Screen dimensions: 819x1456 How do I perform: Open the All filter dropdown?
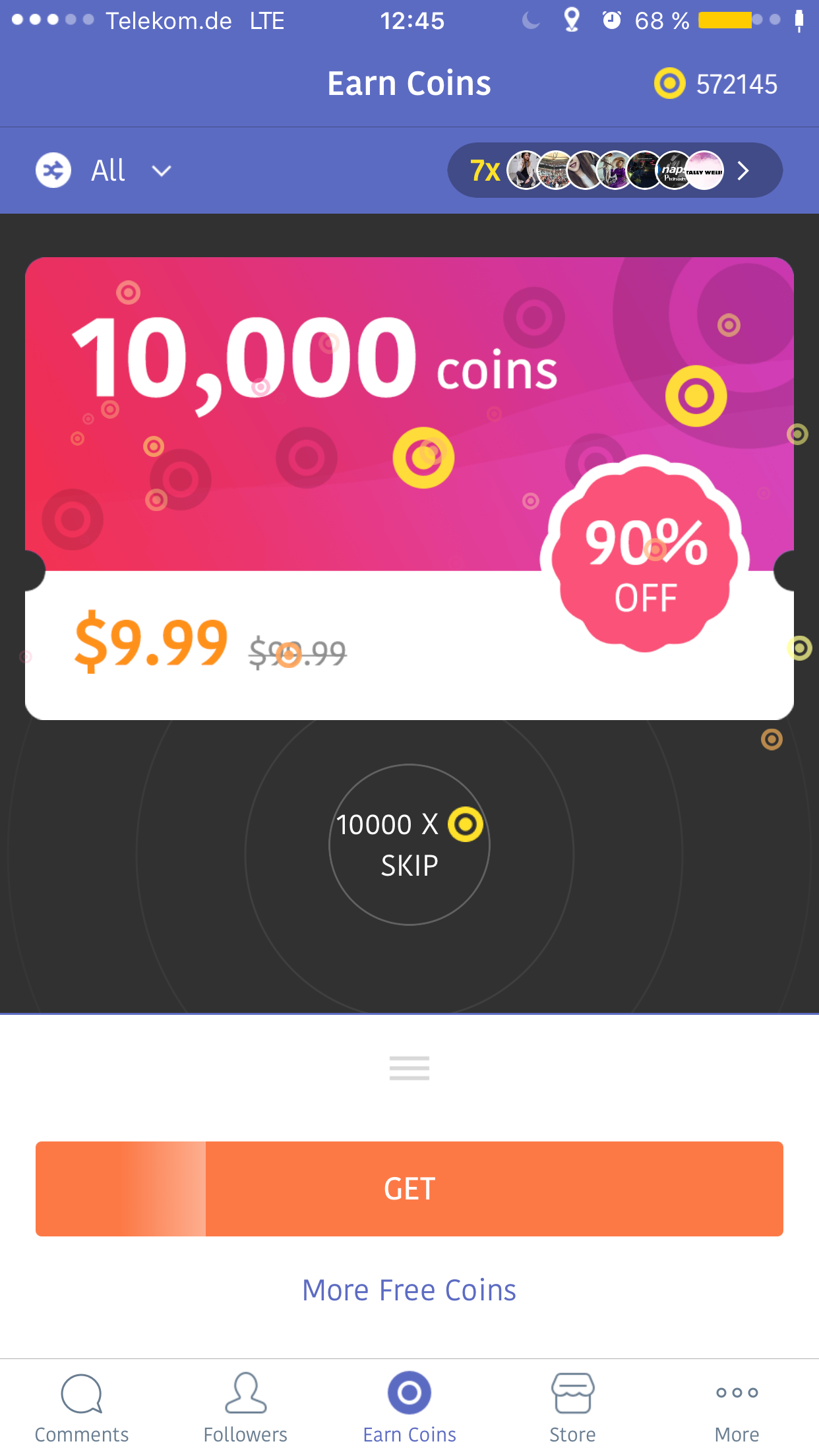coord(104,171)
